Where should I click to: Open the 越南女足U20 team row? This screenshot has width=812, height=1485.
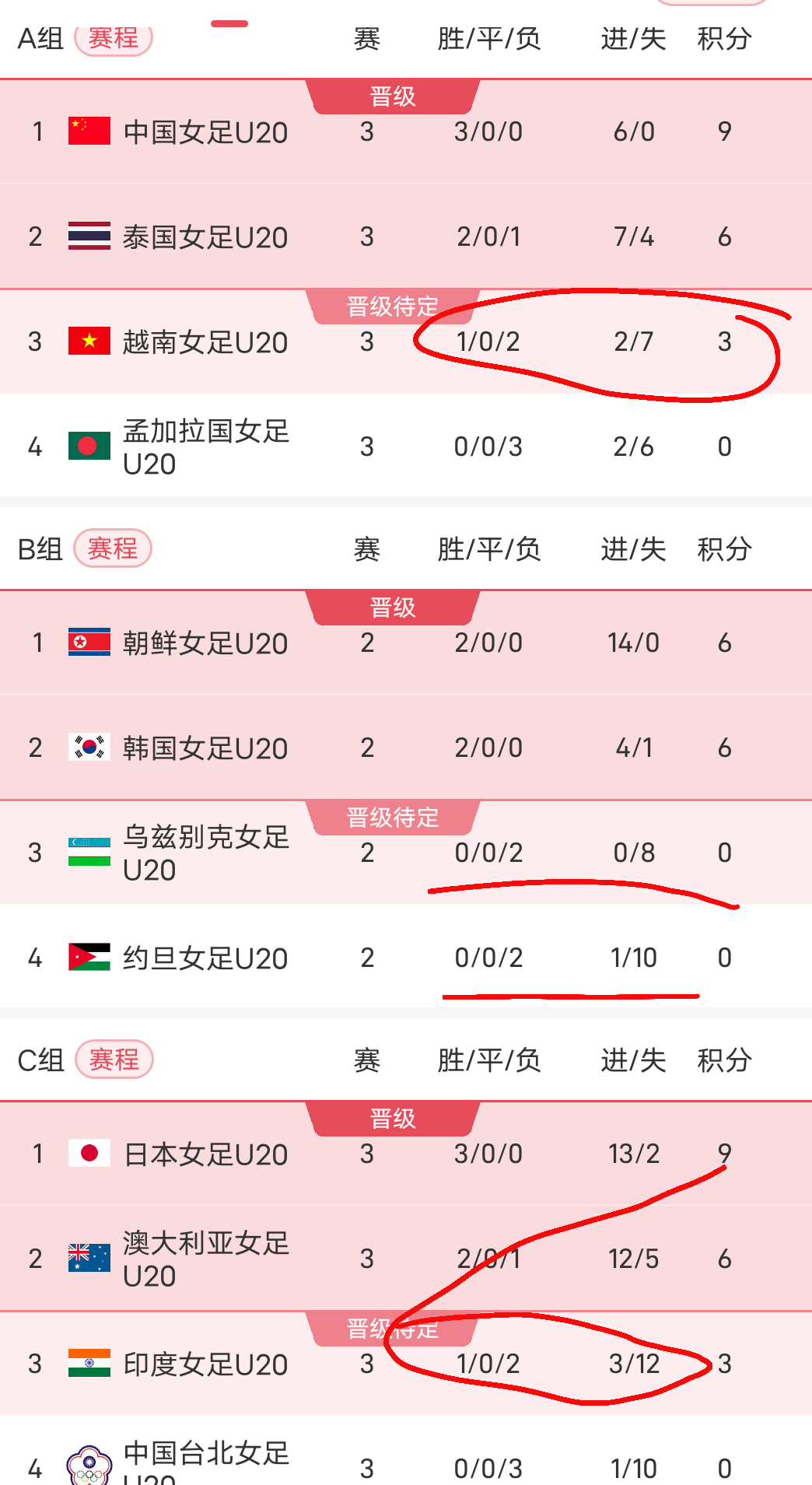(x=205, y=342)
